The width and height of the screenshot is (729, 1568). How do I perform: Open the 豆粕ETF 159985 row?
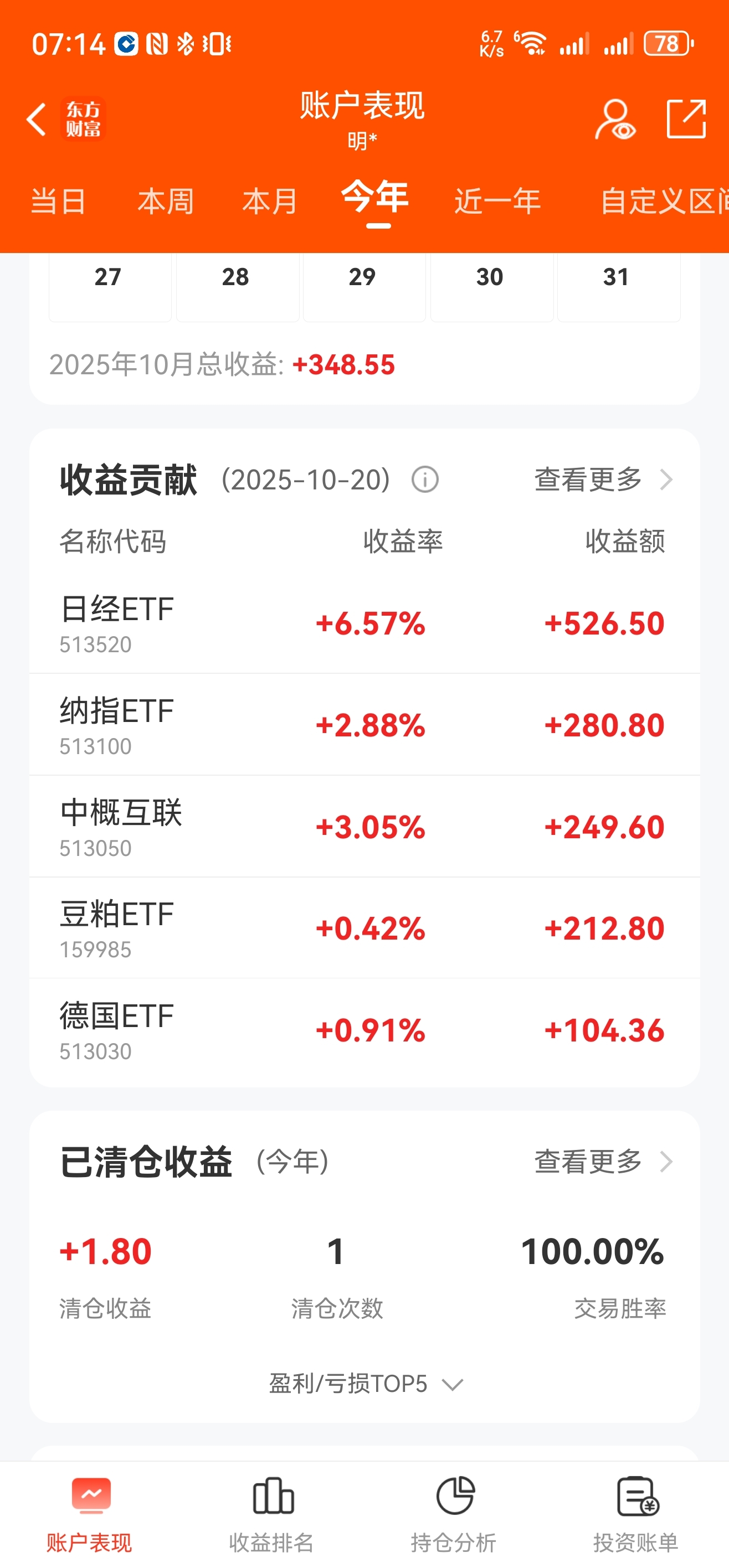click(364, 929)
